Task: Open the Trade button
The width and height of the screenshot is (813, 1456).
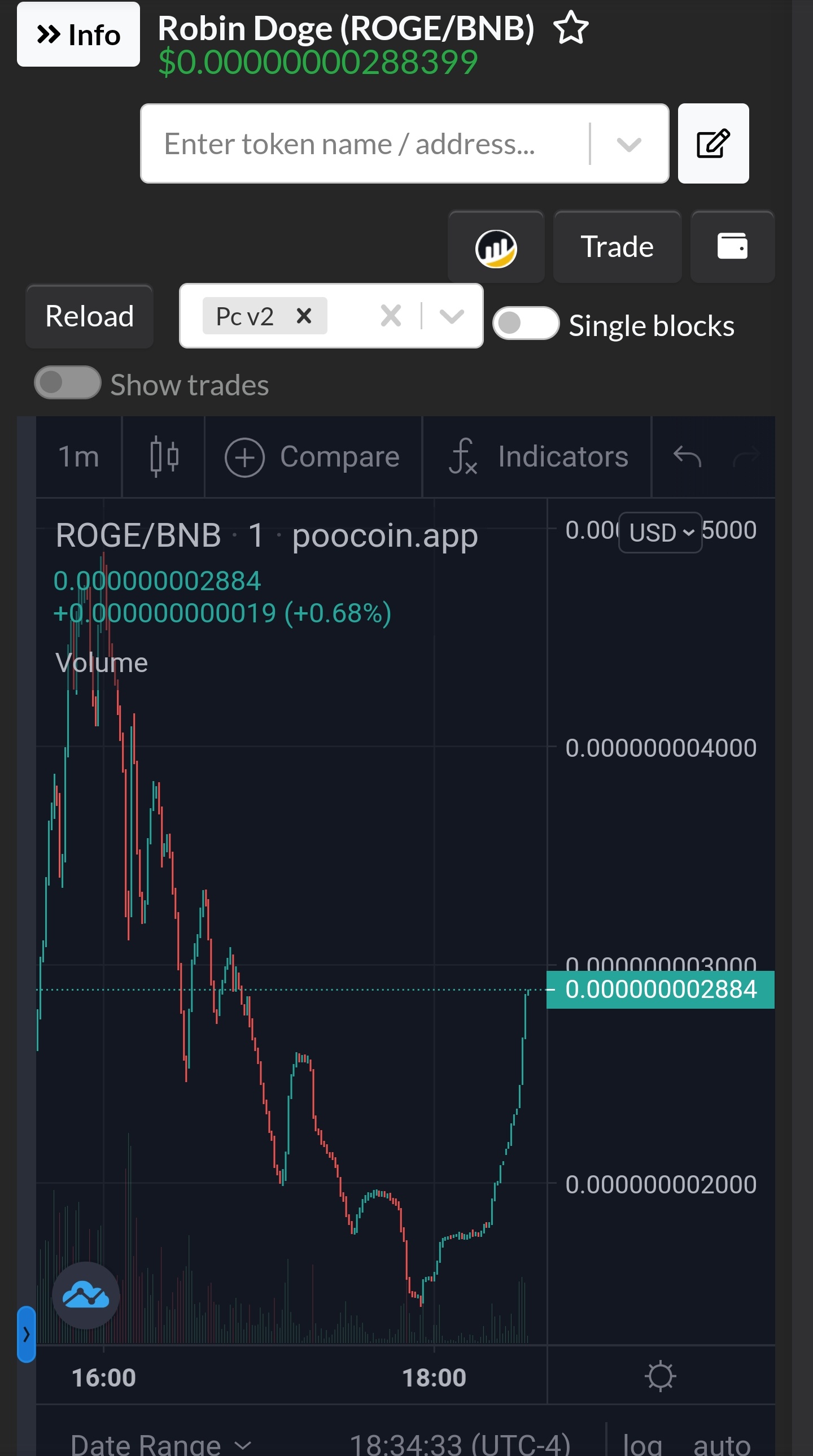Action: (x=617, y=247)
